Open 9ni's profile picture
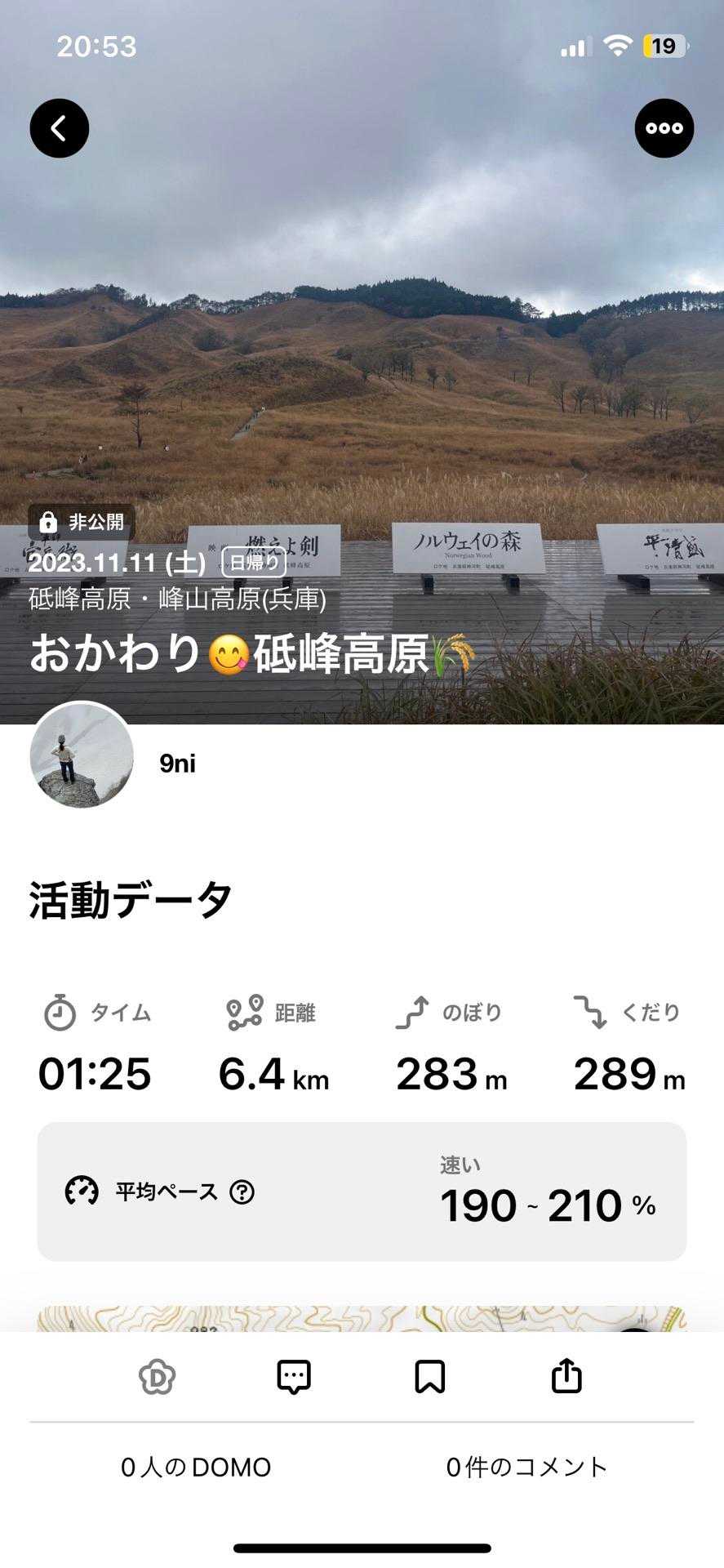The image size is (724, 1568). click(82, 755)
